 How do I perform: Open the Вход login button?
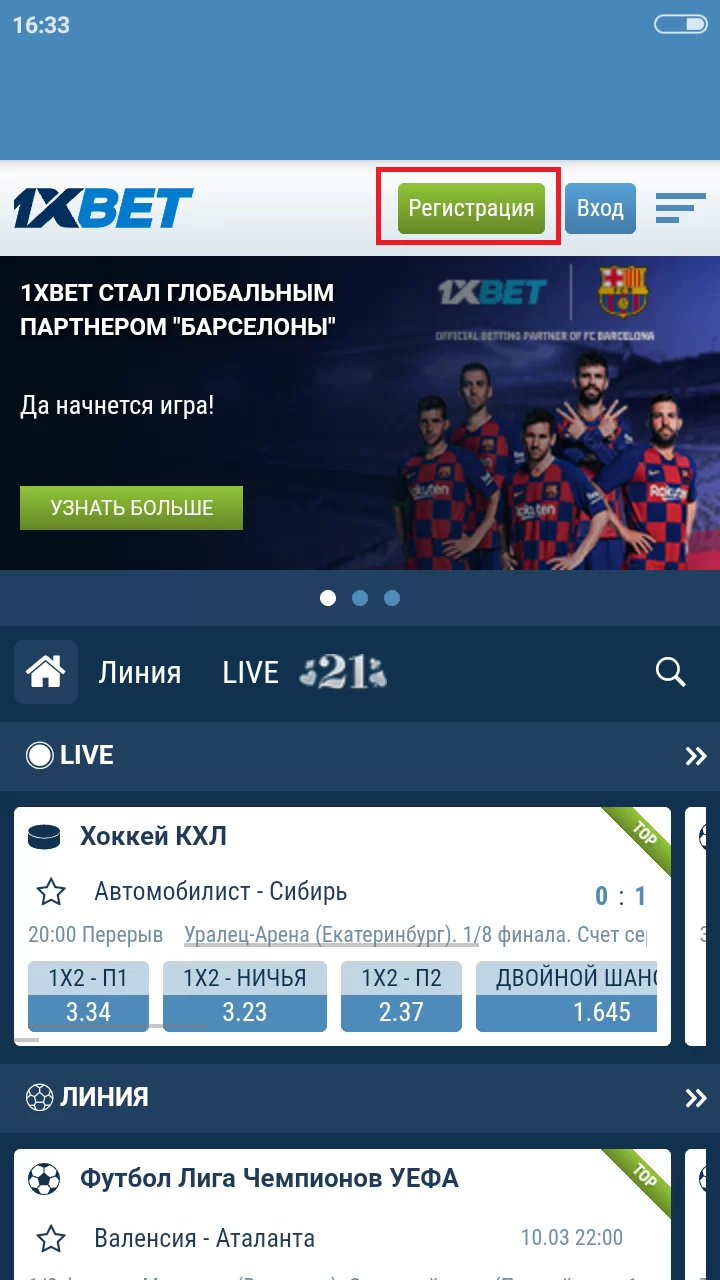600,208
